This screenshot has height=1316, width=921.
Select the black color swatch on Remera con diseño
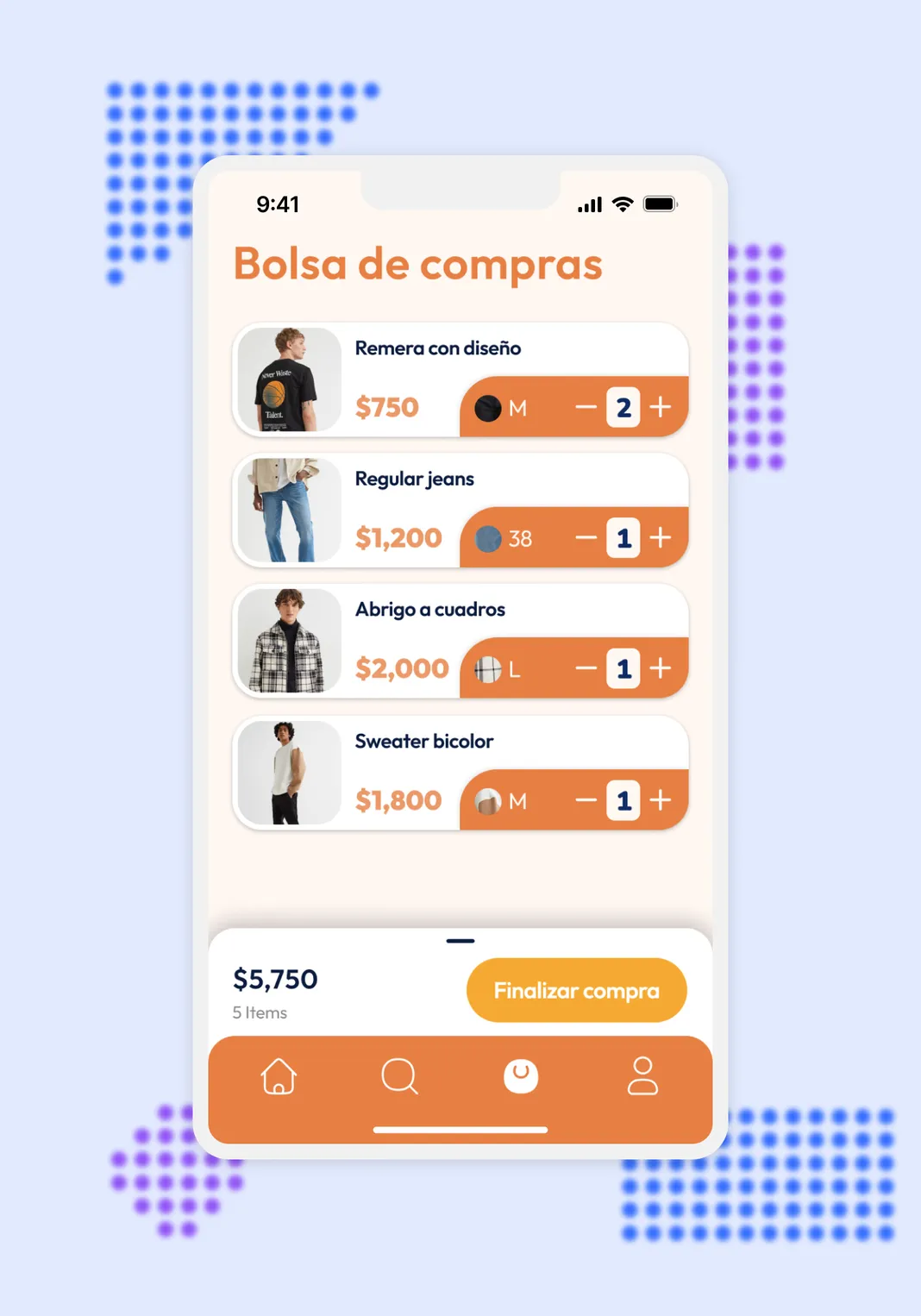tap(489, 407)
